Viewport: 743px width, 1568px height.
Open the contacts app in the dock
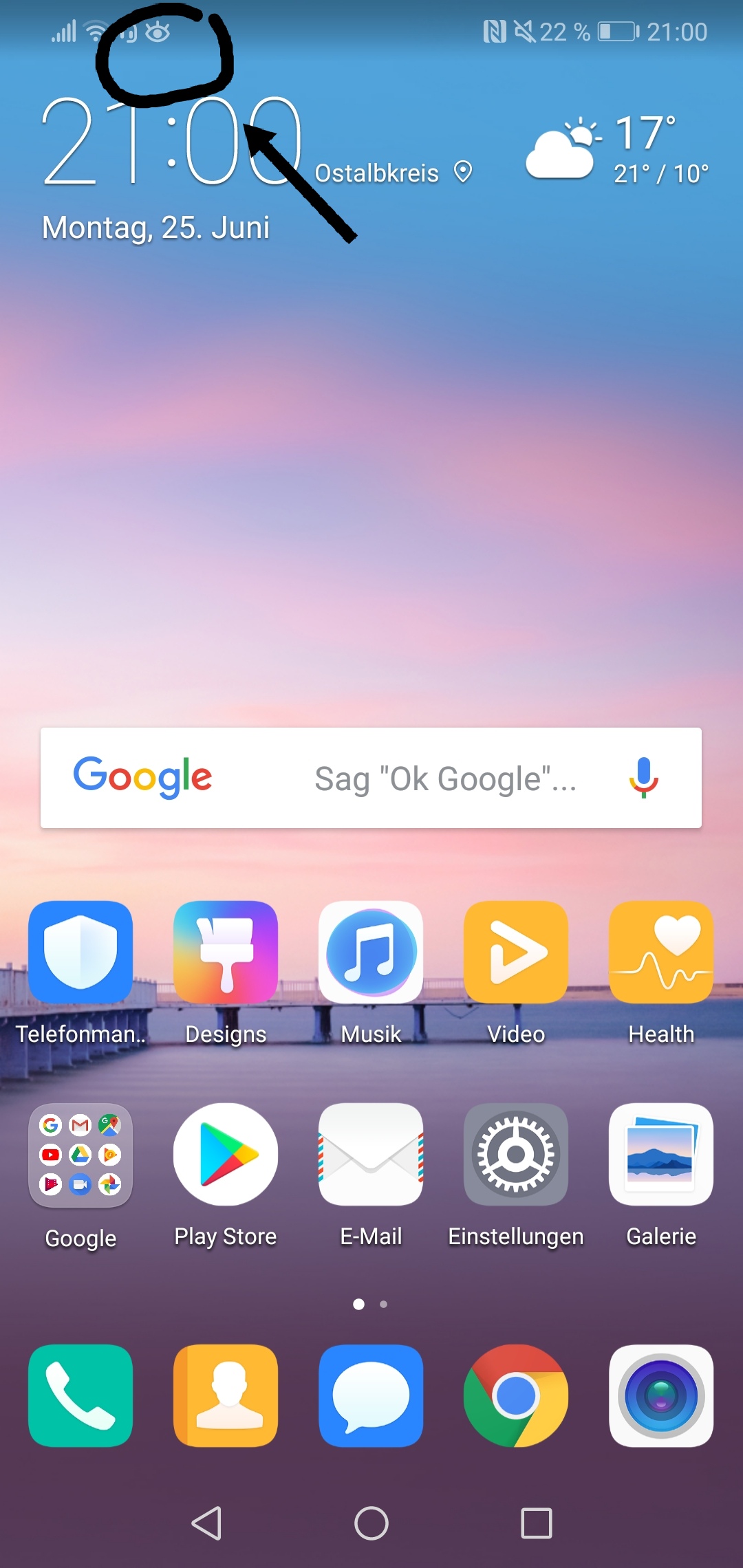coord(226,1395)
